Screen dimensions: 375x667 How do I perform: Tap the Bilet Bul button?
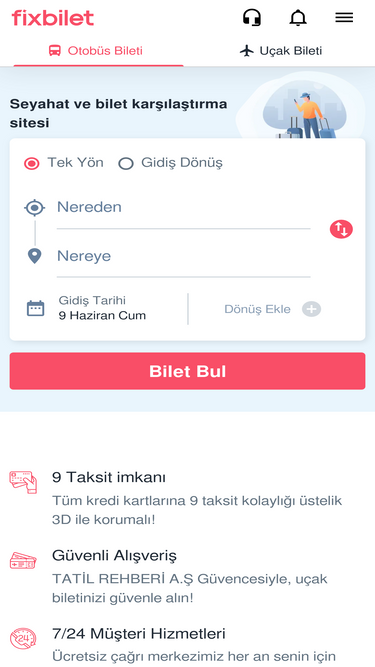tap(188, 371)
